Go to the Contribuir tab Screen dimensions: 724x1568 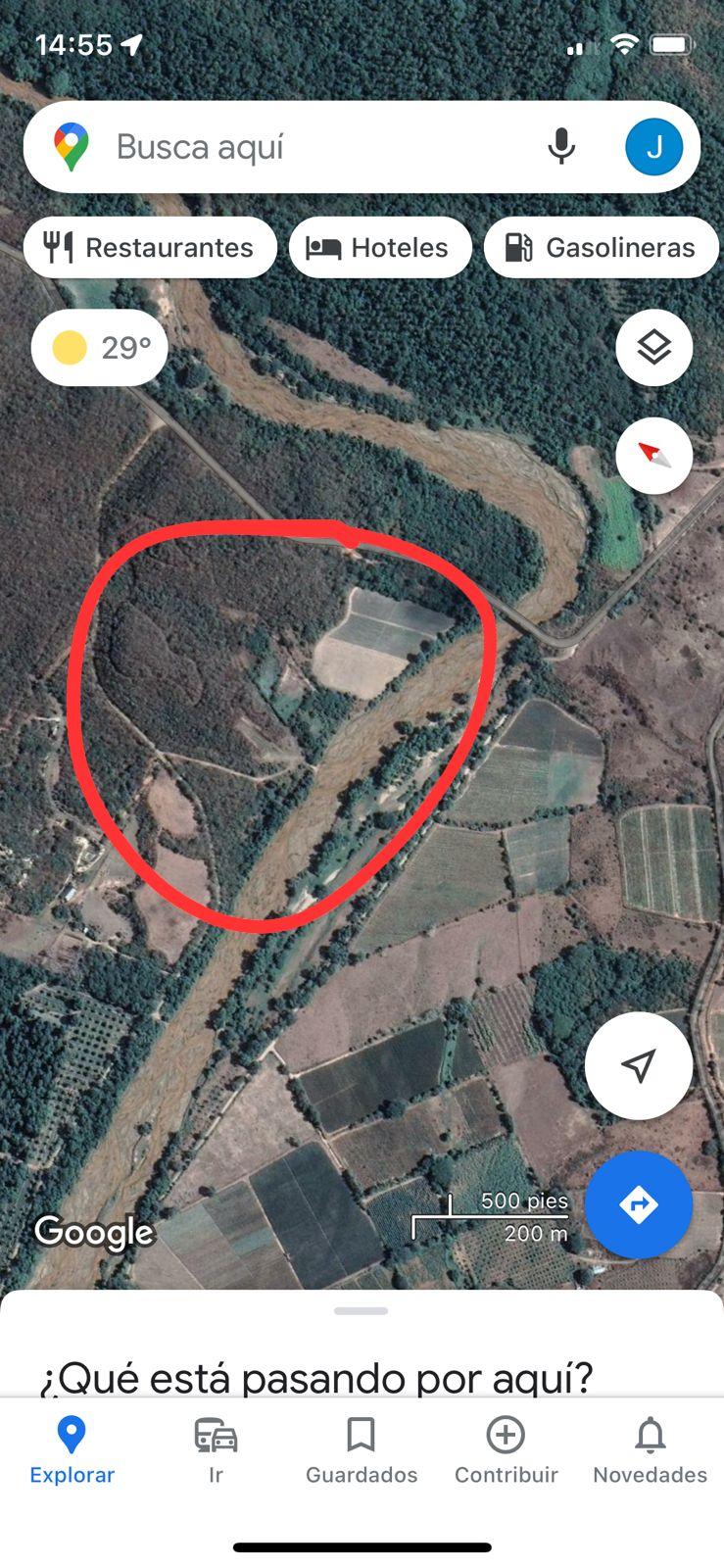pos(506,1450)
